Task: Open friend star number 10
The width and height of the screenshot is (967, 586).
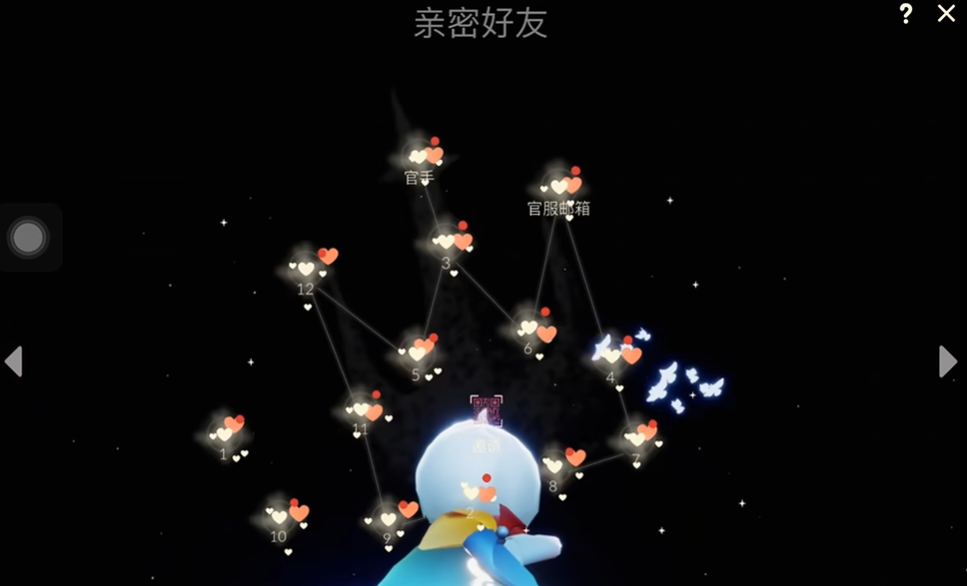Action: coord(280,516)
